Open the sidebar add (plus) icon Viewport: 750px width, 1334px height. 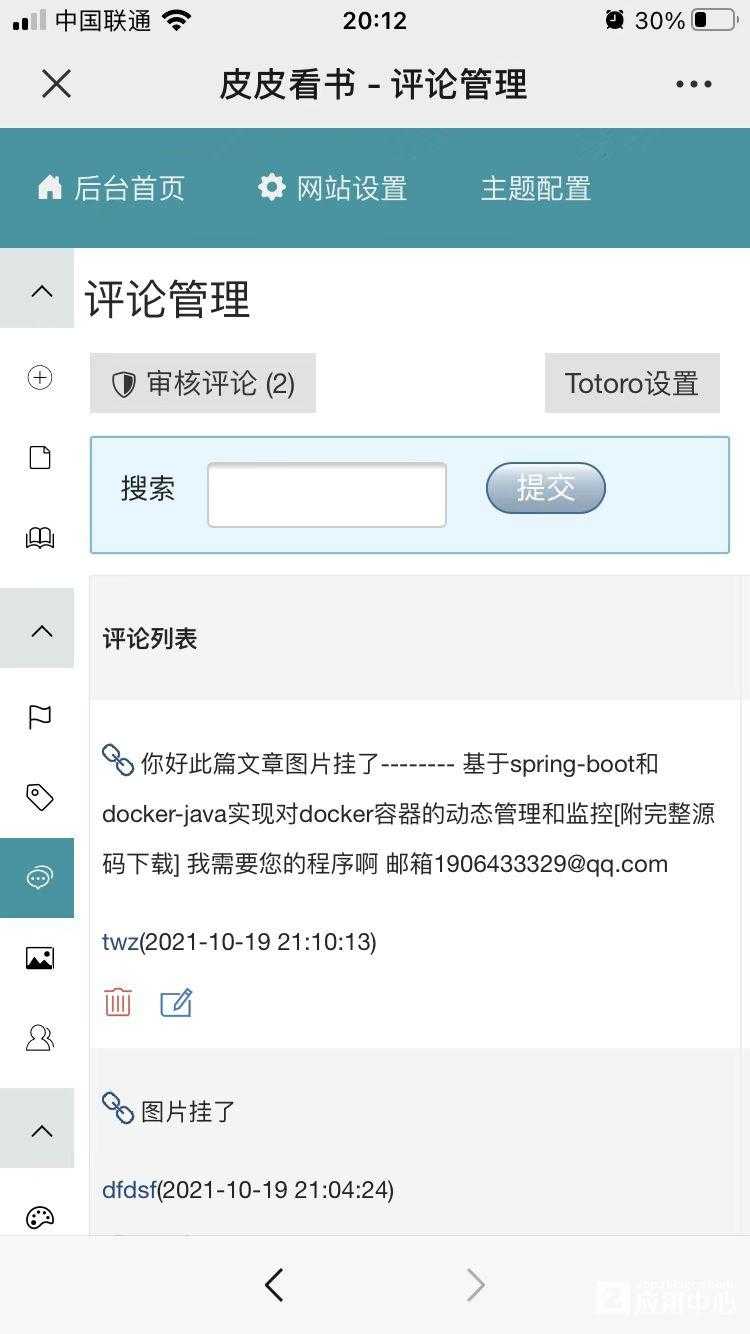coord(40,377)
